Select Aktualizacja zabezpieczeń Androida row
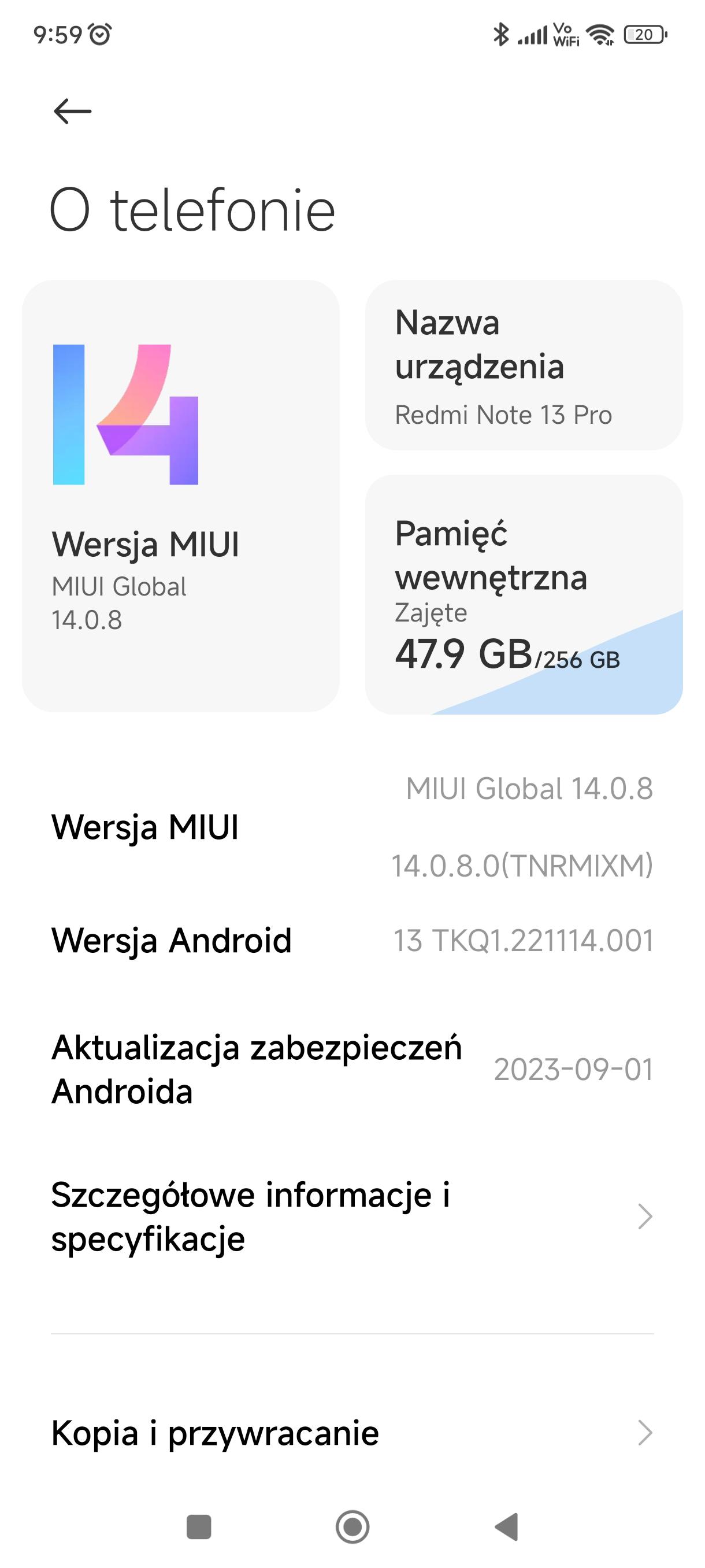This screenshot has height=1568, width=705. coord(351,1070)
